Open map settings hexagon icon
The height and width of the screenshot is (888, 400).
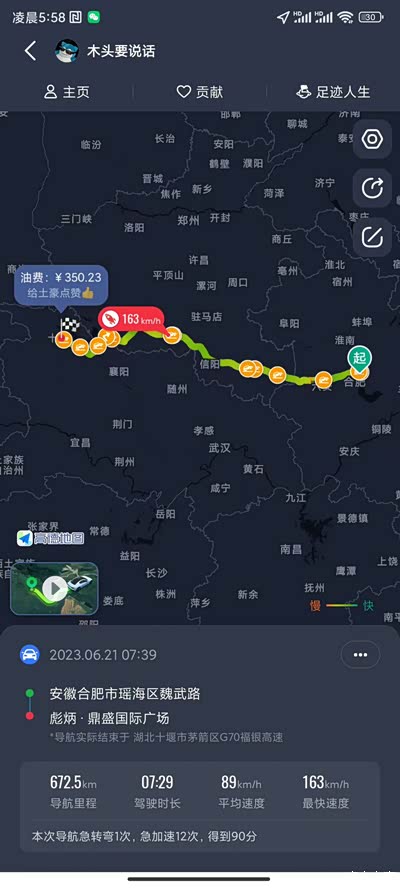tap(372, 139)
